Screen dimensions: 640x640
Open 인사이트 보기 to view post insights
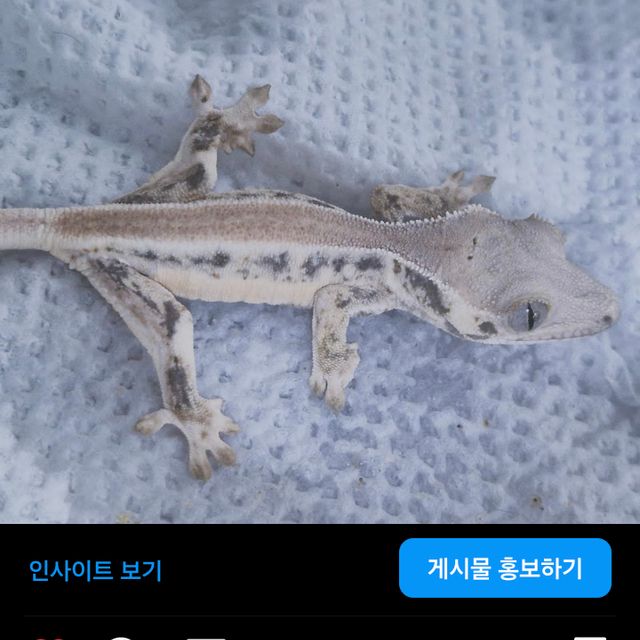click(x=95, y=571)
